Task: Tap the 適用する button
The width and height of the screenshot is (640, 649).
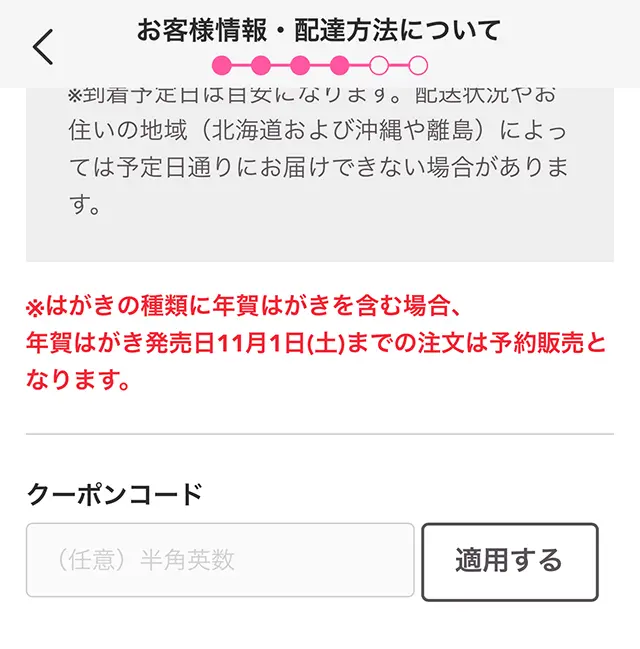Action: 509,561
